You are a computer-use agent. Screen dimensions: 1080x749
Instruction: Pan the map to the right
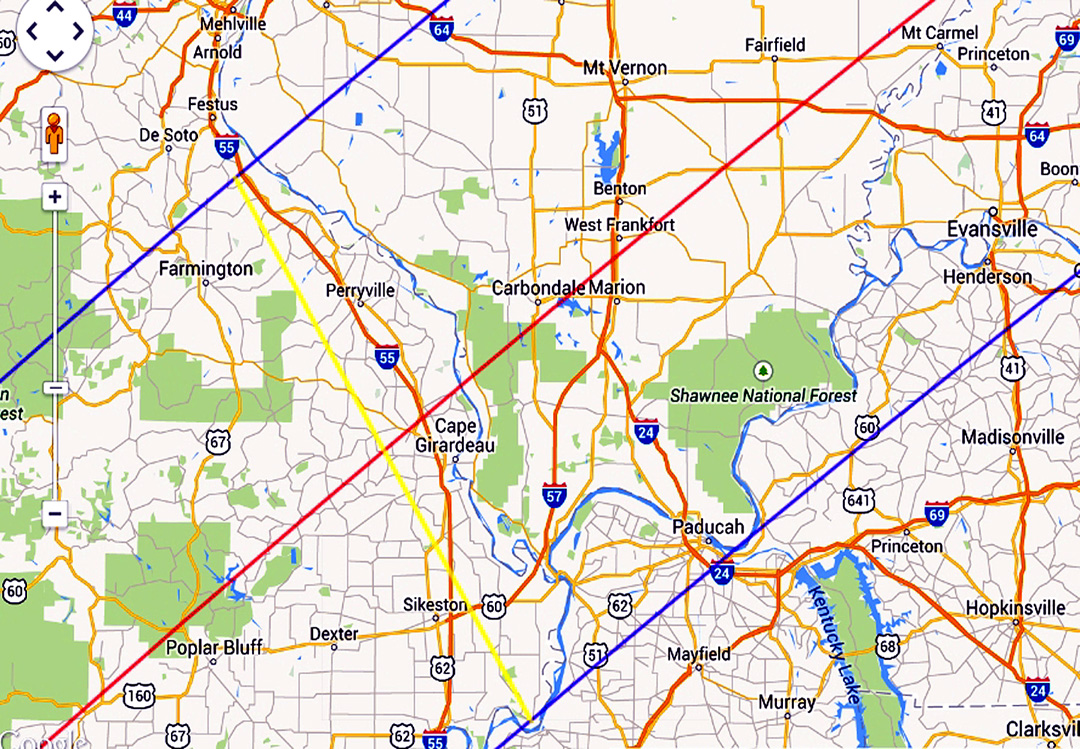click(78, 32)
